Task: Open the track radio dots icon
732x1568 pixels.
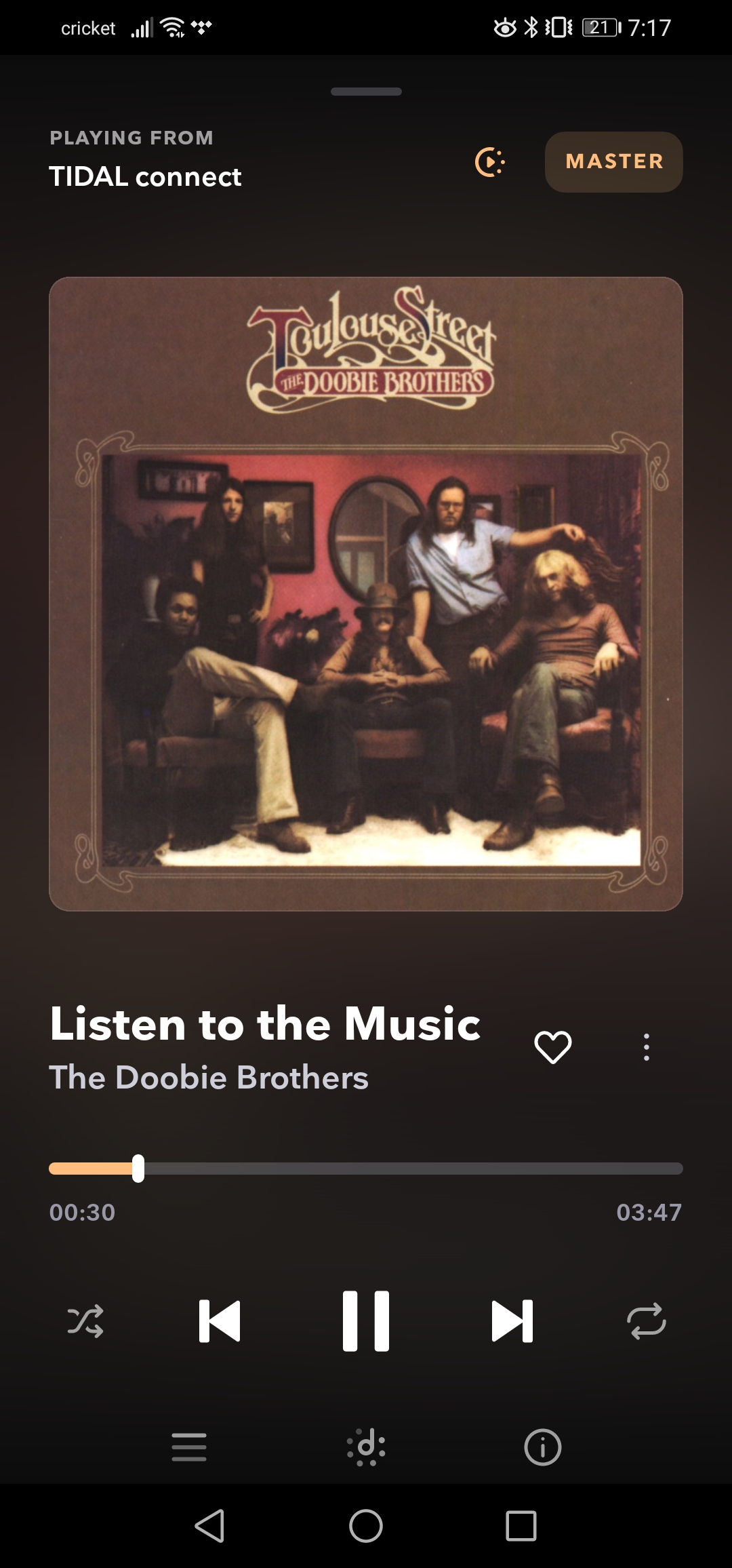Action: tap(366, 1447)
